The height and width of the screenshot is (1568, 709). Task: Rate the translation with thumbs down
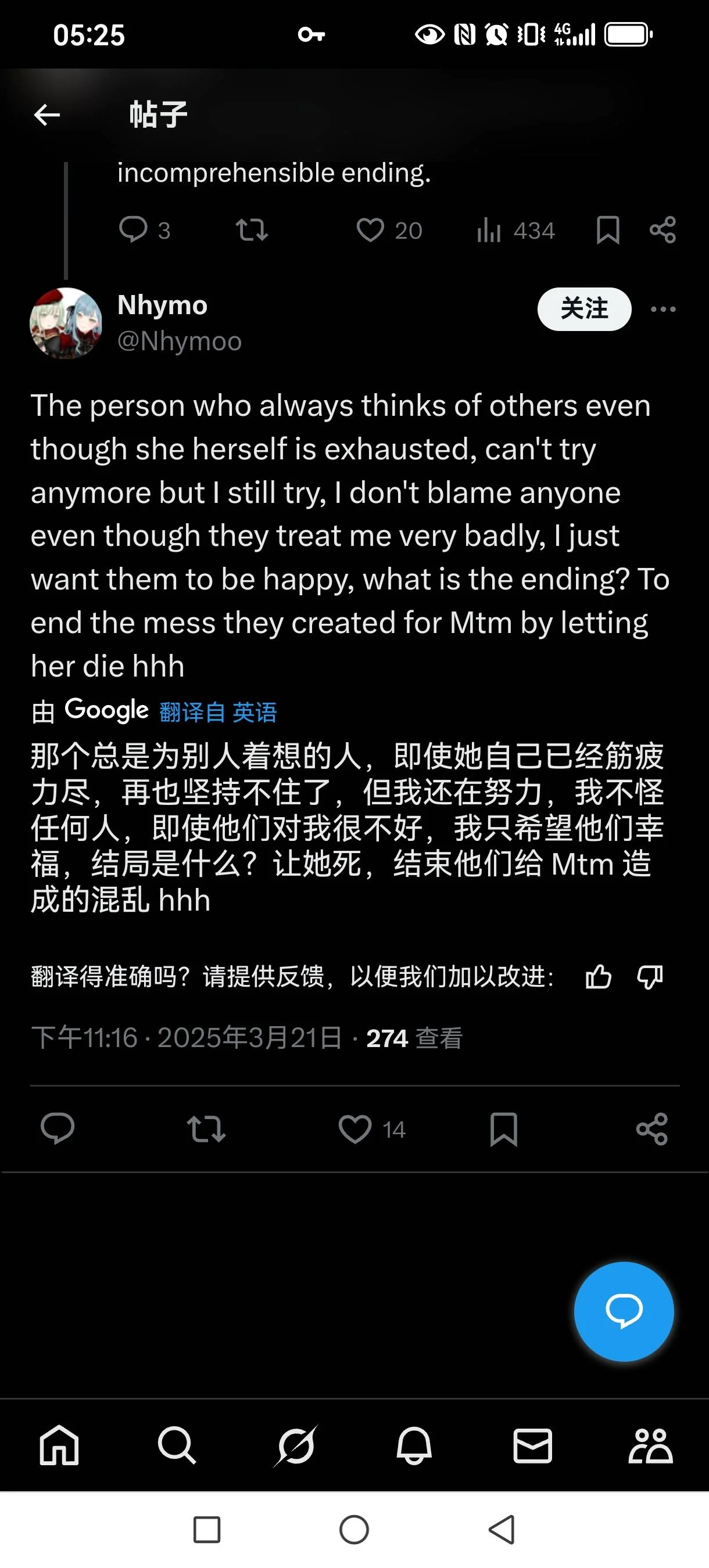[649, 977]
